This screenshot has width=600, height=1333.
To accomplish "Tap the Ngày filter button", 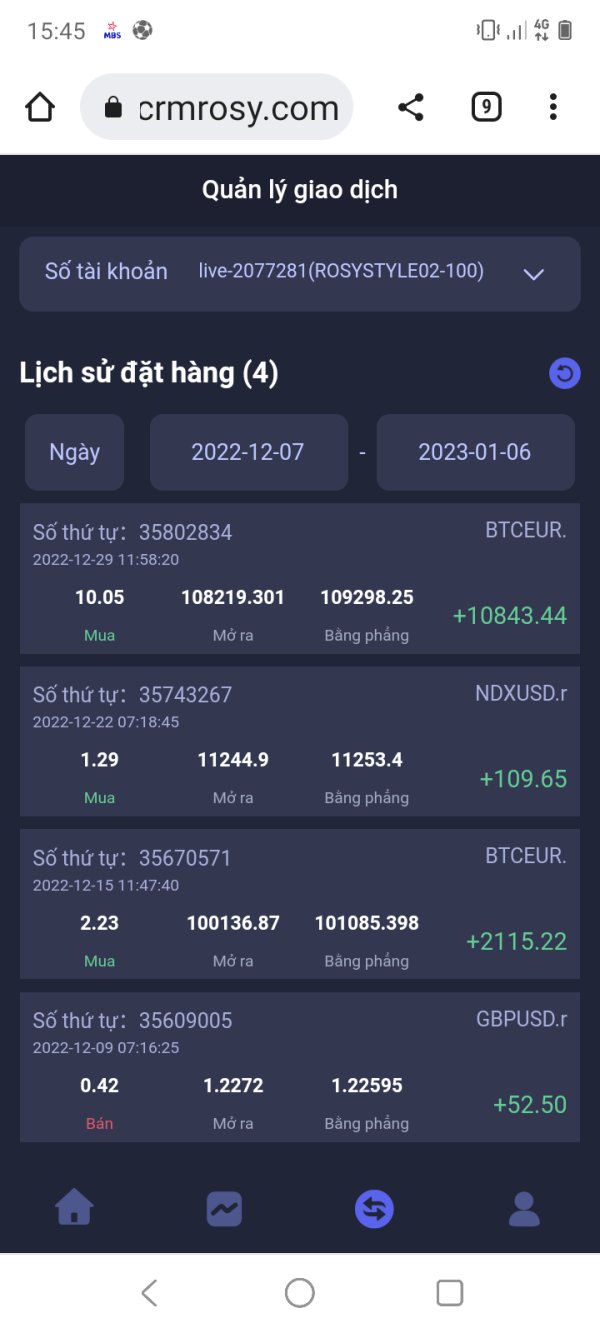I will click(x=74, y=452).
